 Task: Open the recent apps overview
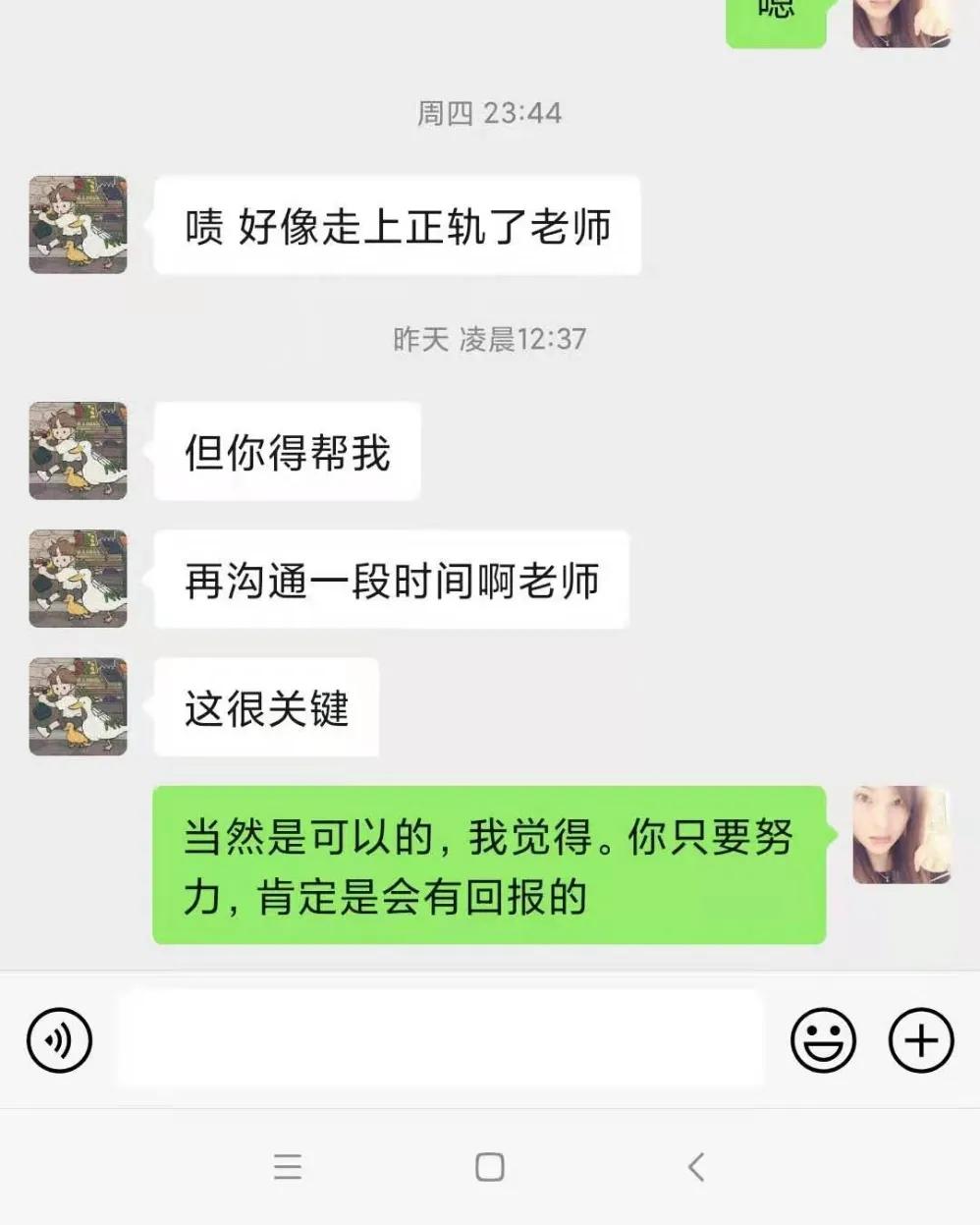(287, 1167)
